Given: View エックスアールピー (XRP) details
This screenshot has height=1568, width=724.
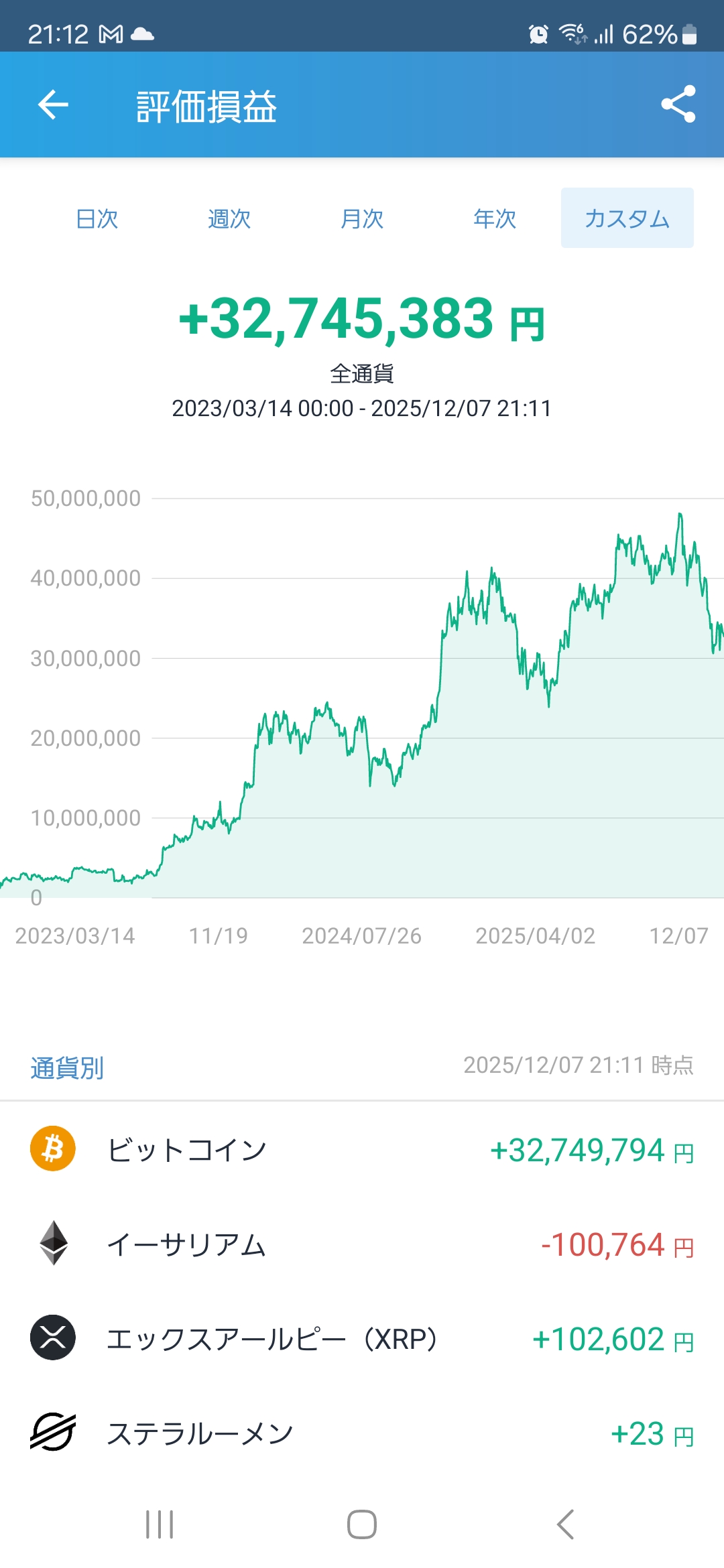Looking at the screenshot, I should (362, 1339).
